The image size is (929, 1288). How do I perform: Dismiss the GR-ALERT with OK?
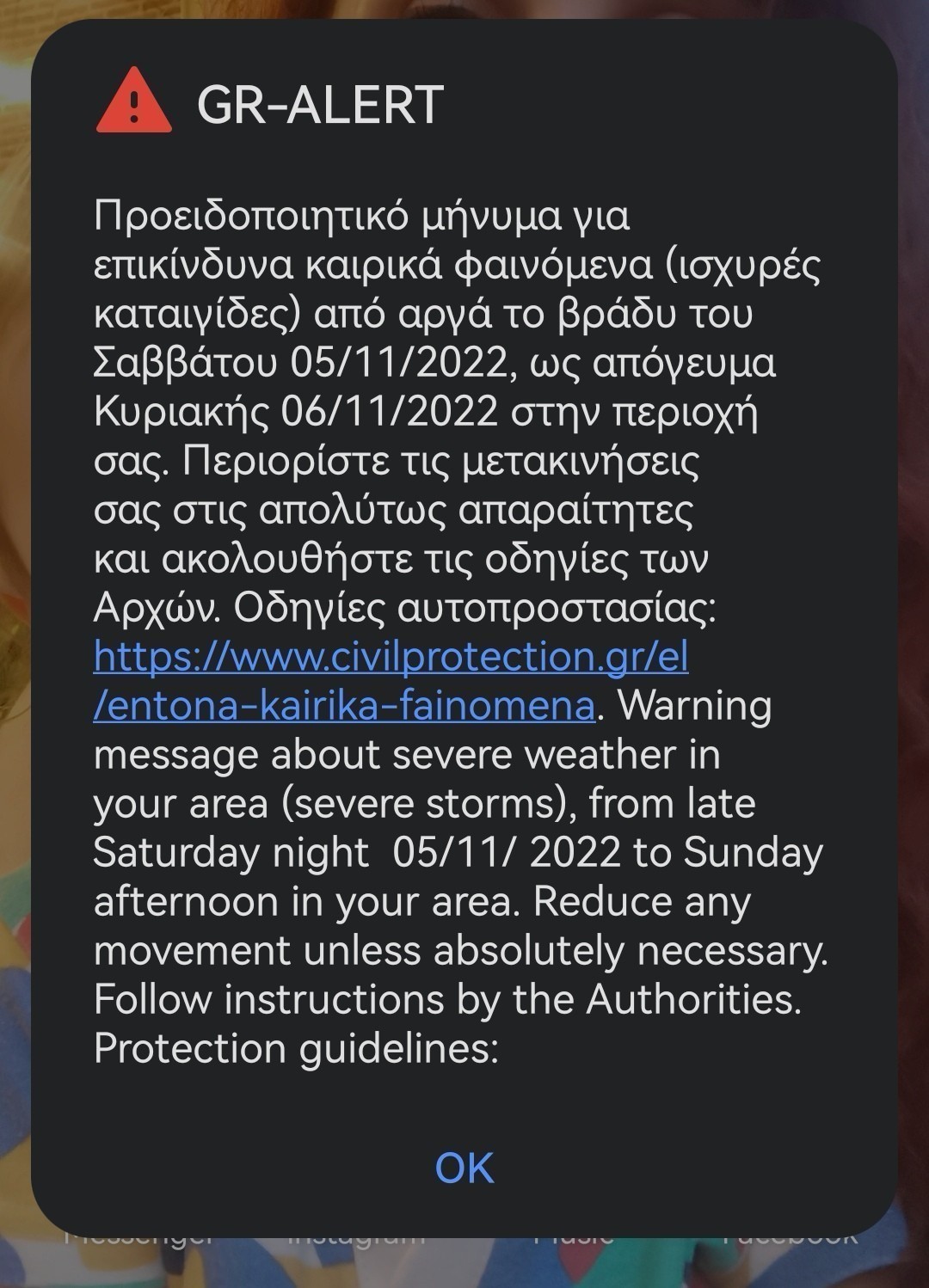(464, 1167)
